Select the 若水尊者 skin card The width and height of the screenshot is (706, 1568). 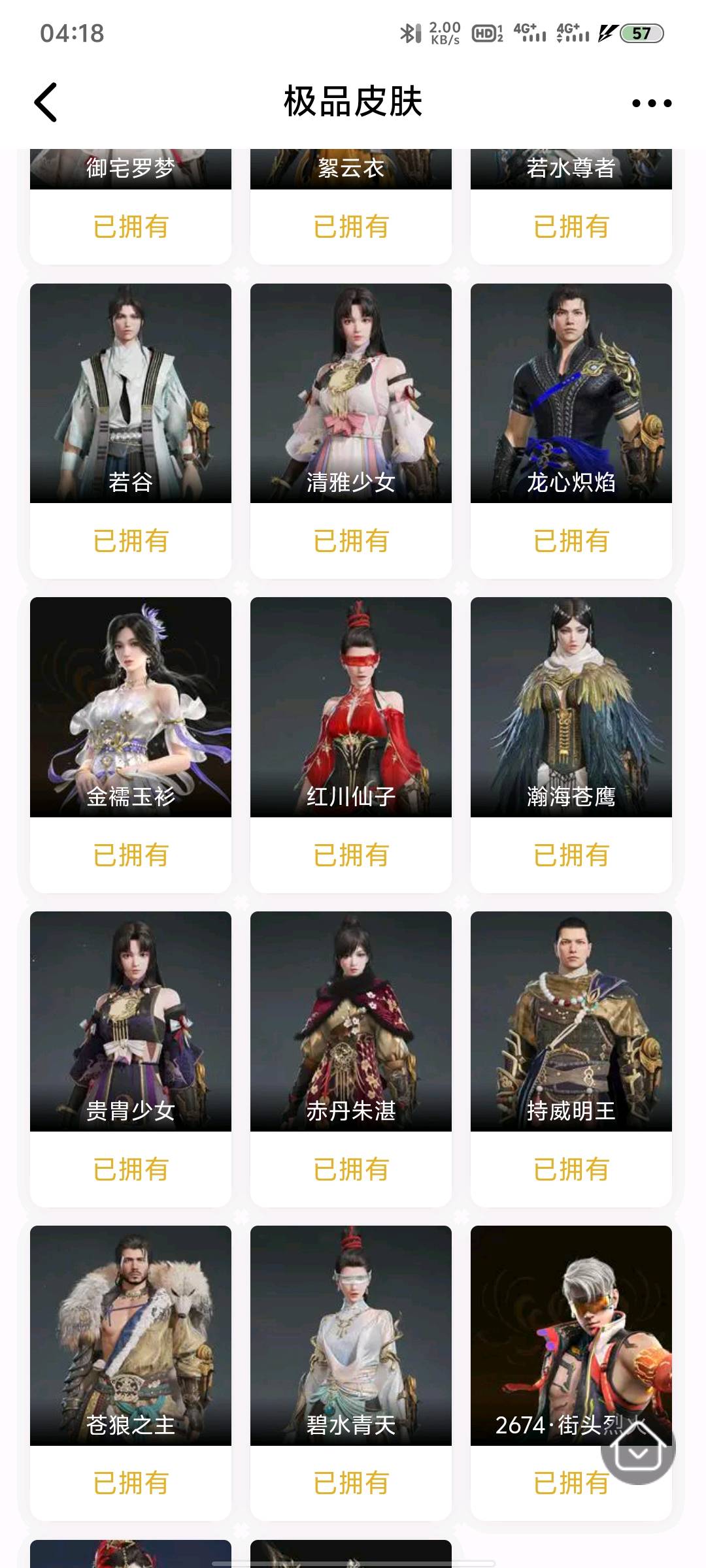571,170
